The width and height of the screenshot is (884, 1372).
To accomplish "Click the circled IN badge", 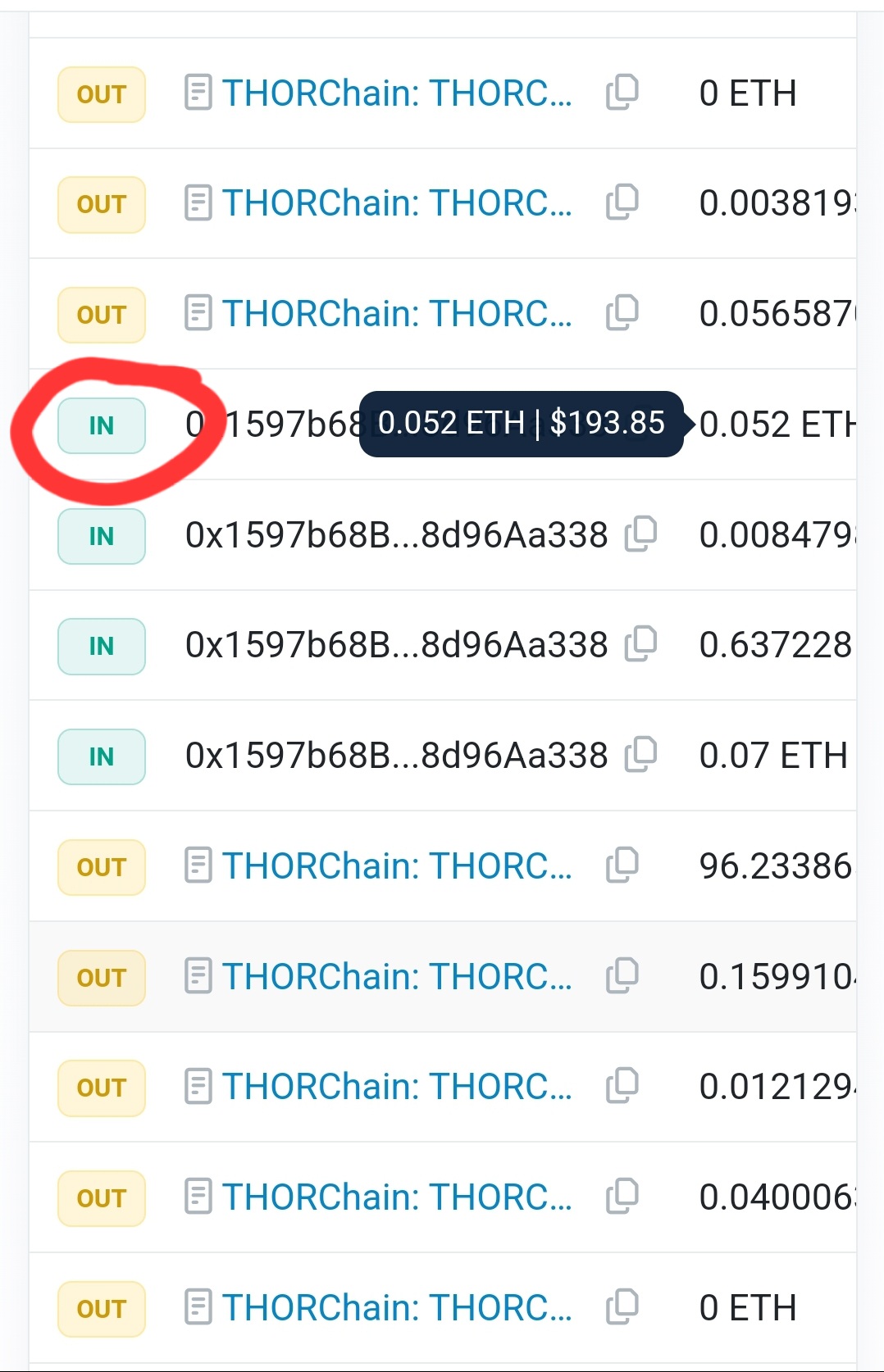I will pos(101,425).
